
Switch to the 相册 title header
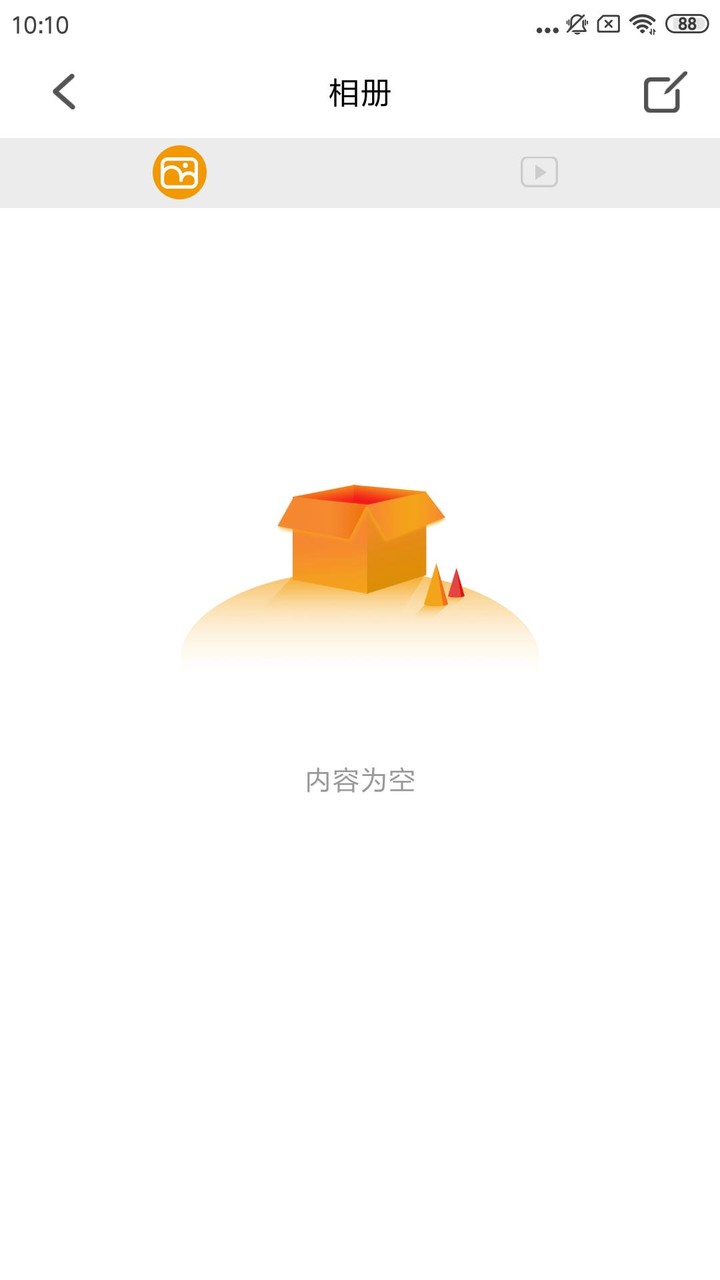coord(360,92)
